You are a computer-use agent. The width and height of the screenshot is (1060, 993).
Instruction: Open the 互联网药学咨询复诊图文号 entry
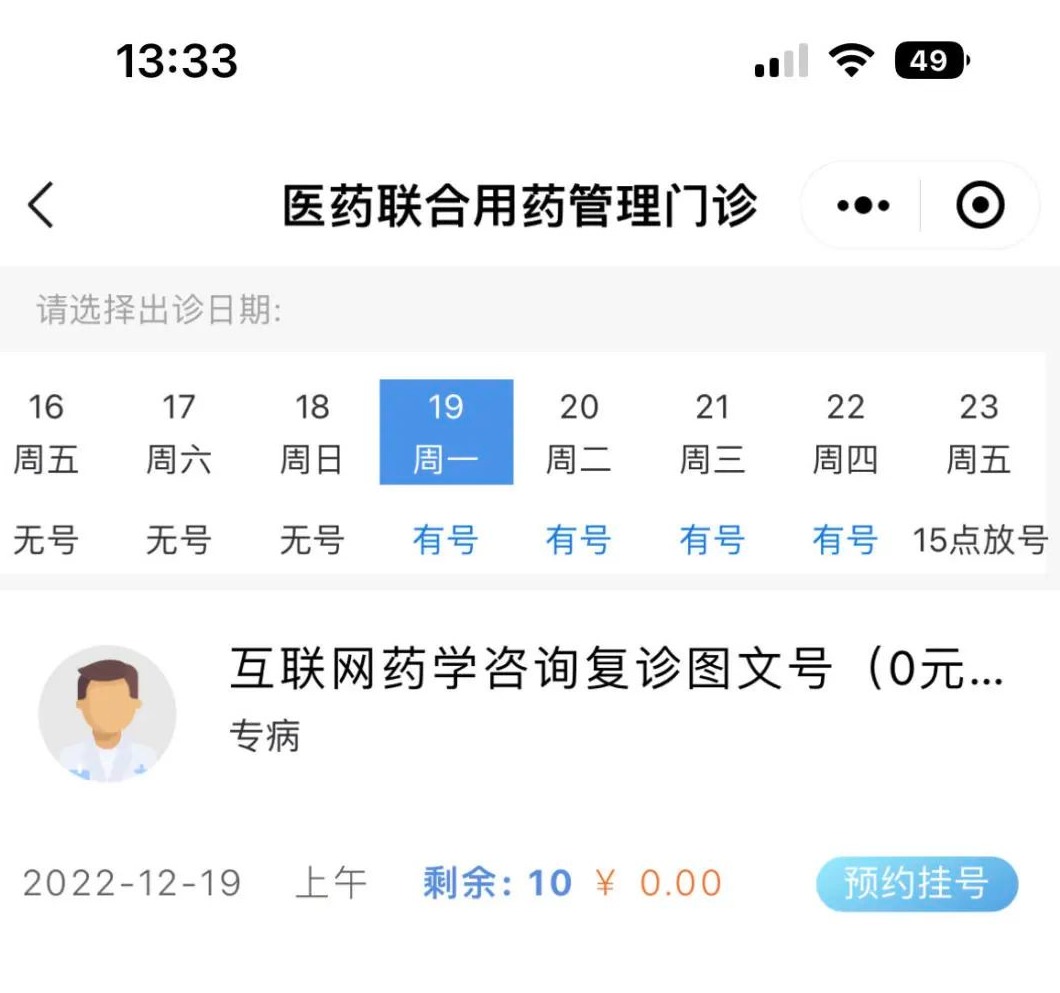[615, 670]
